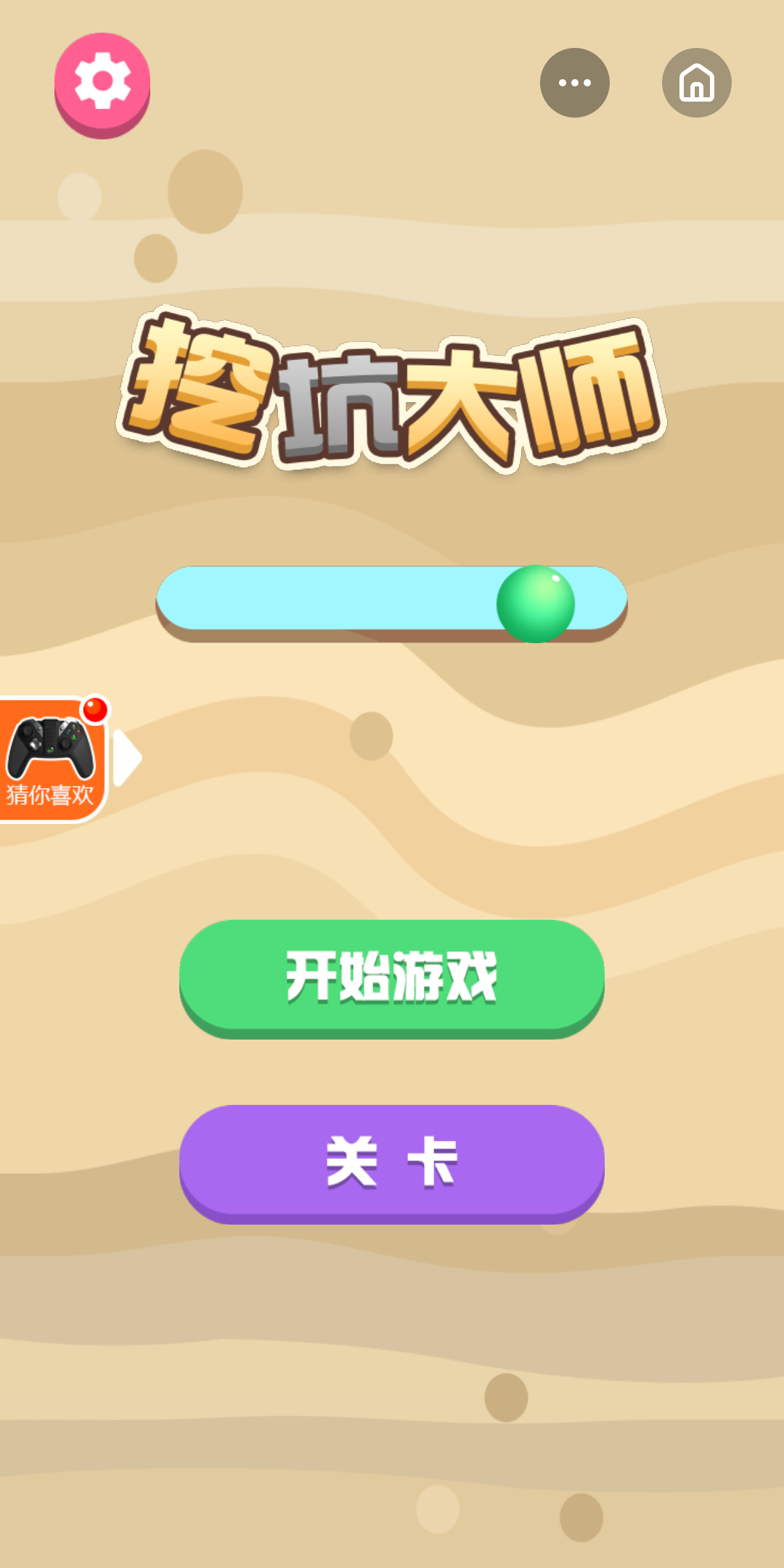Open the pink settings gear

click(x=102, y=82)
